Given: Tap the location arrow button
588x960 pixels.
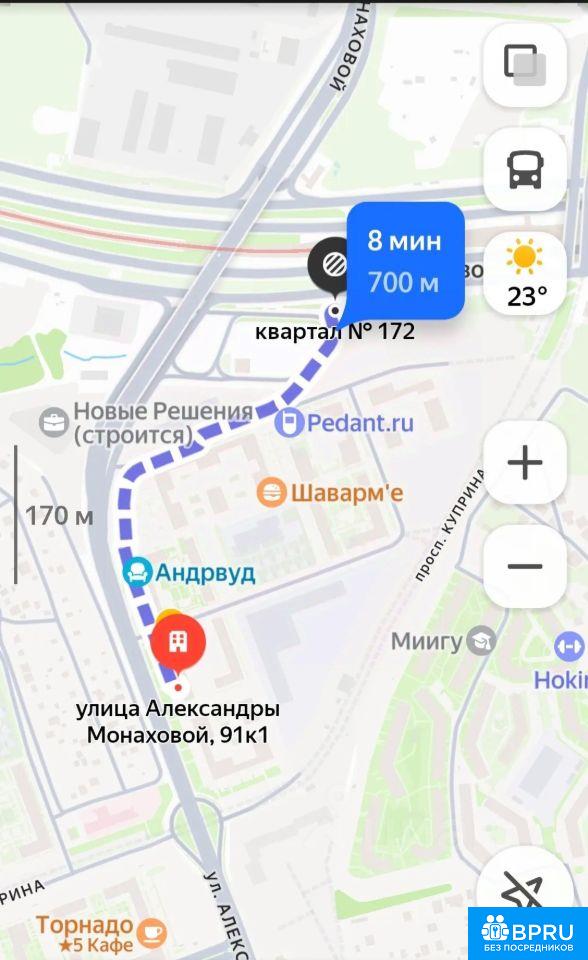Looking at the screenshot, I should coord(522,890).
